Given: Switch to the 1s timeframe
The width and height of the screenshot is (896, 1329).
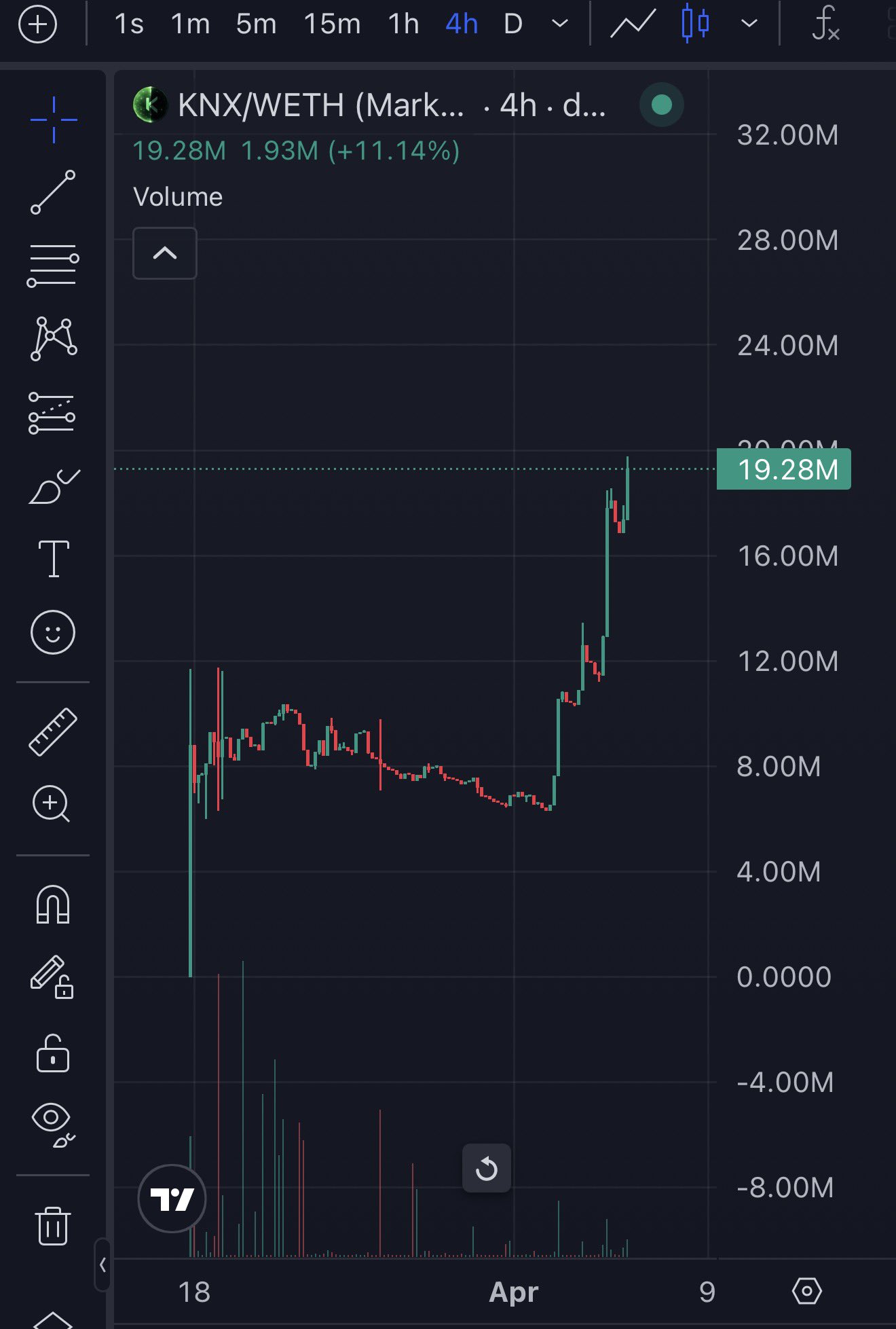Looking at the screenshot, I should (x=128, y=25).
